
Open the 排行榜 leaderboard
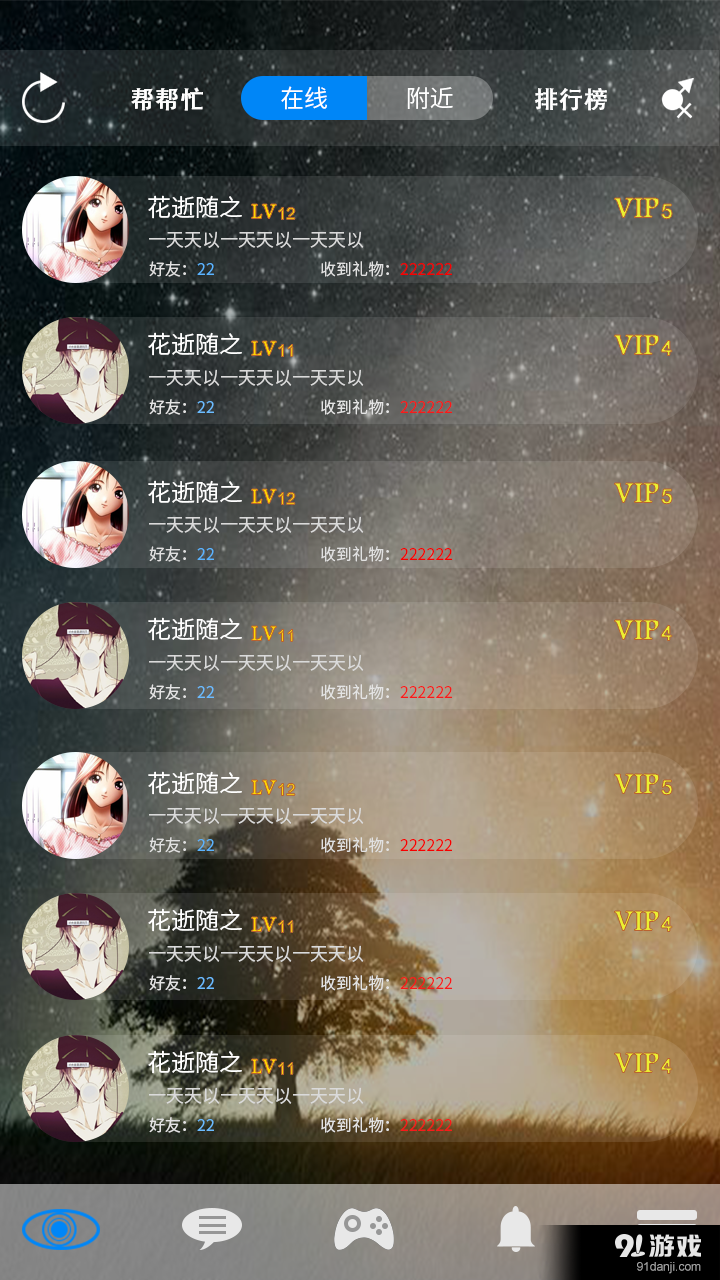[571, 99]
